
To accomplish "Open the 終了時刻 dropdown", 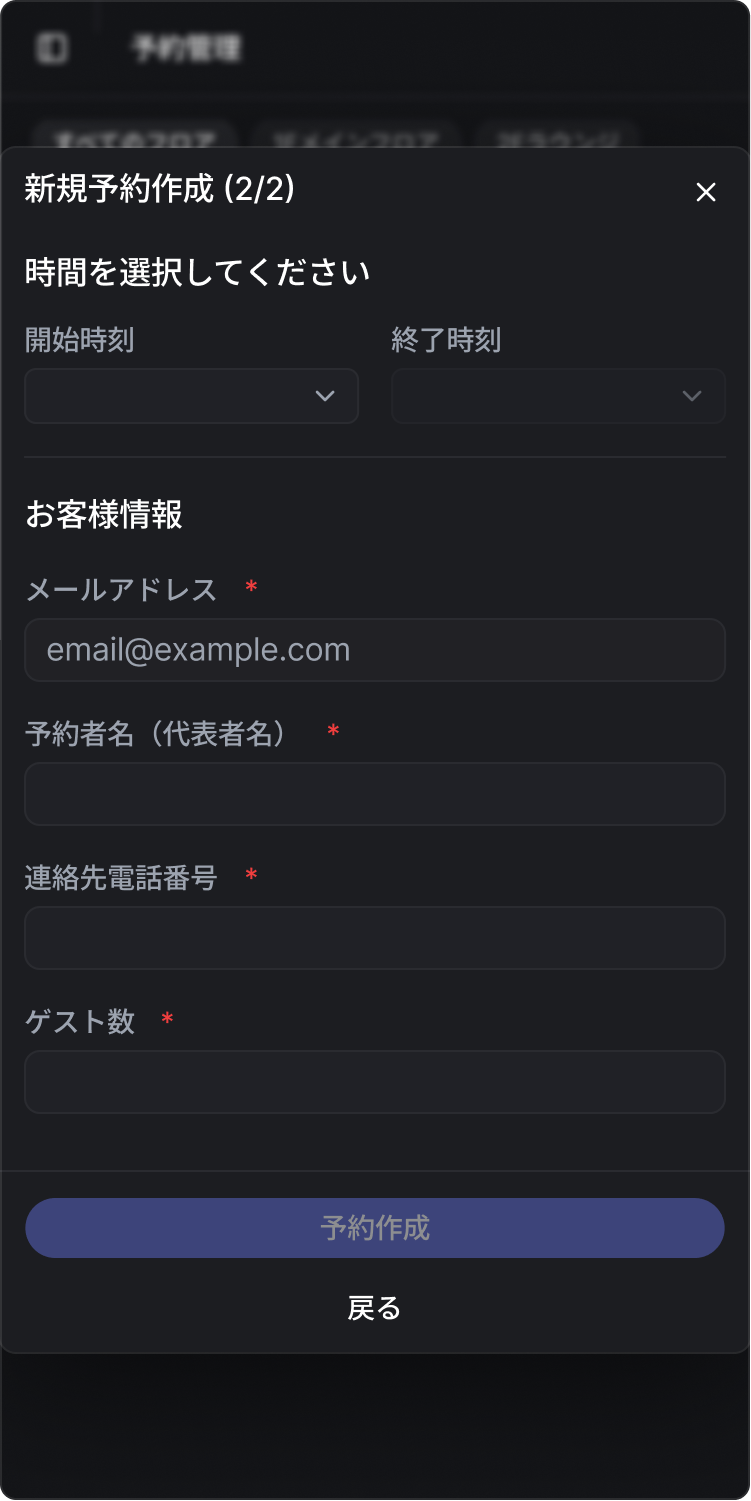I will tap(558, 396).
